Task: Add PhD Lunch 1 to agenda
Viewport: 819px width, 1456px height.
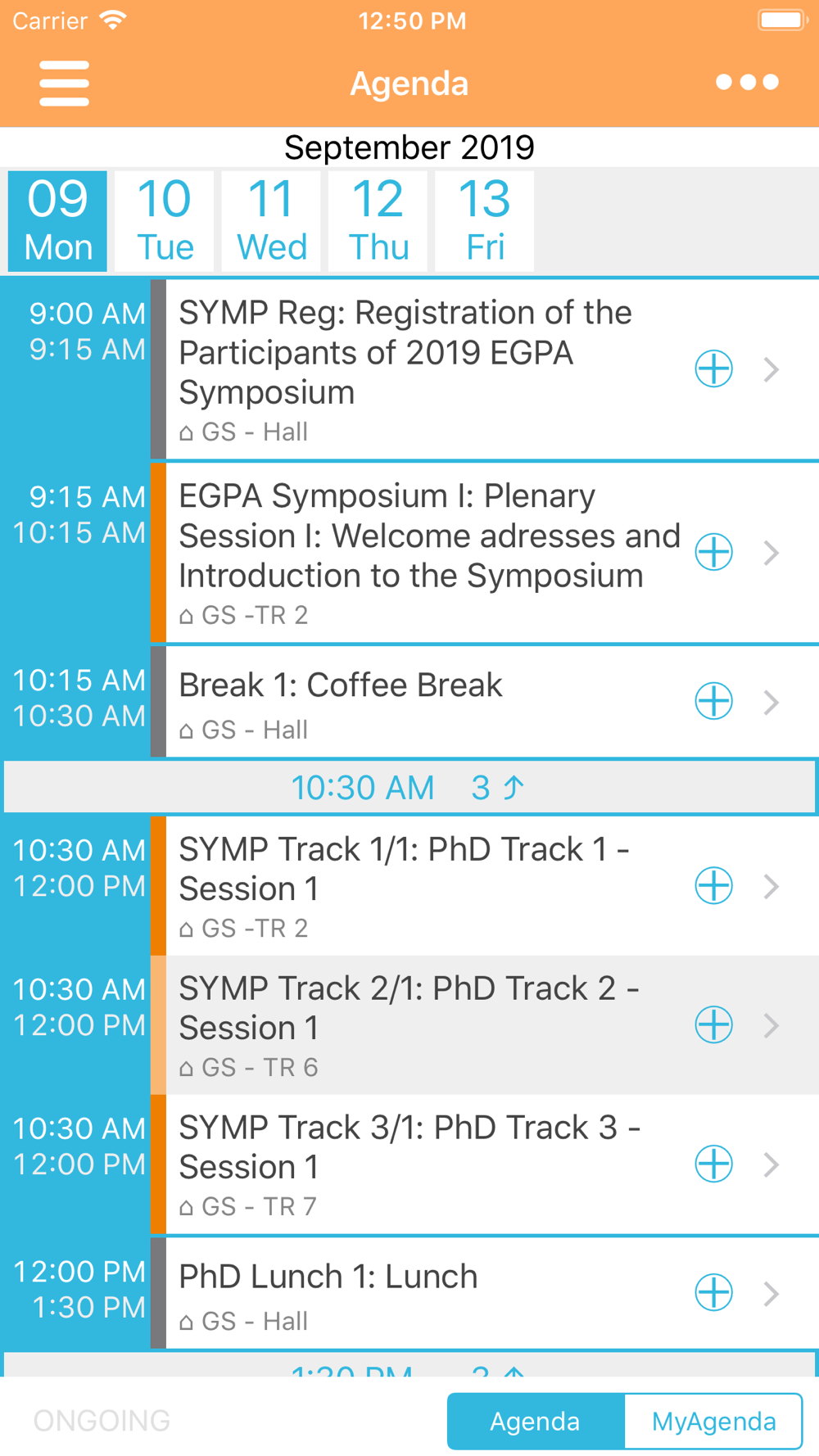Action: (x=713, y=1293)
